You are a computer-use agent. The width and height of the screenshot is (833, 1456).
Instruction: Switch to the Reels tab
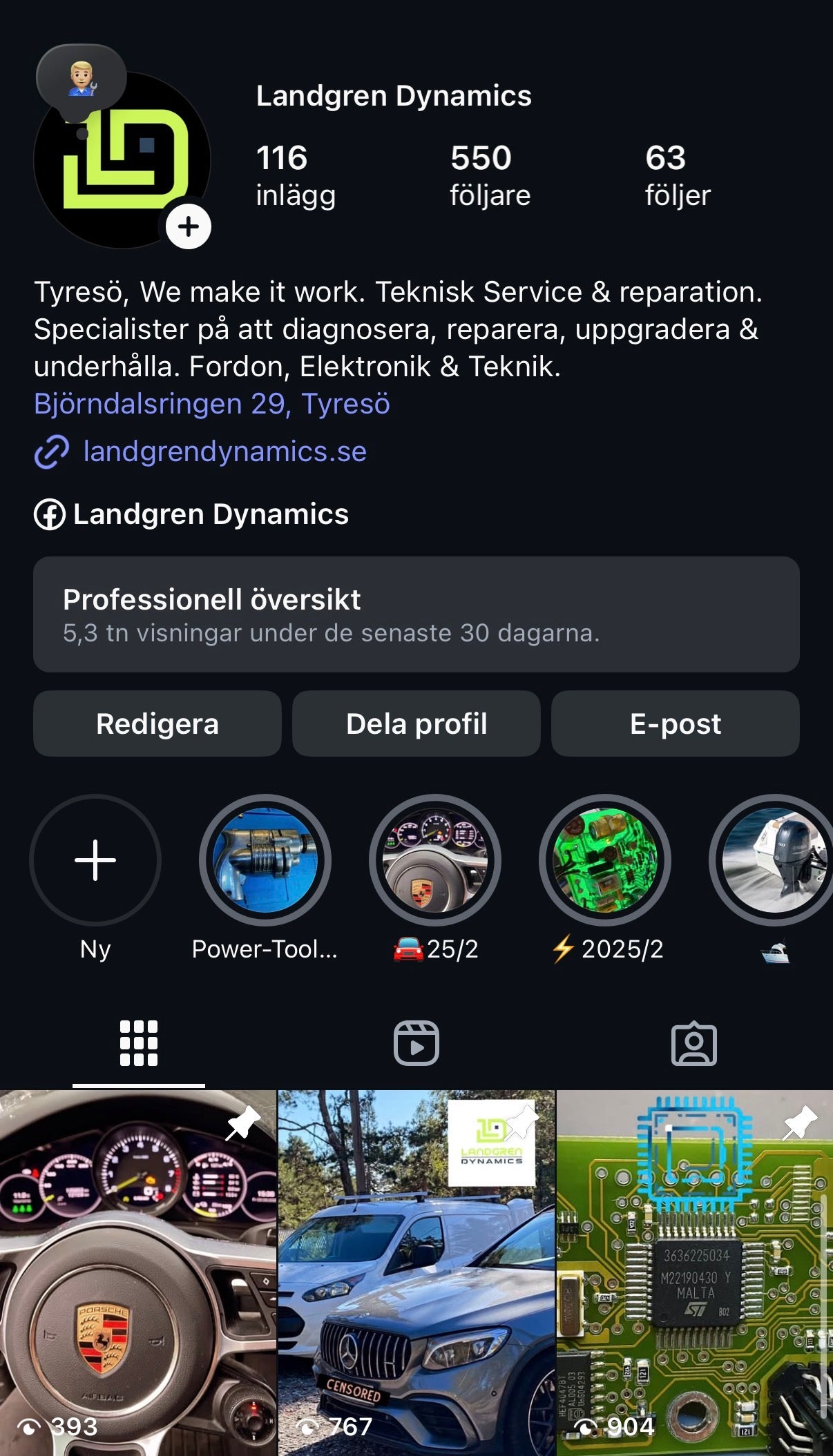pyautogui.click(x=416, y=1042)
